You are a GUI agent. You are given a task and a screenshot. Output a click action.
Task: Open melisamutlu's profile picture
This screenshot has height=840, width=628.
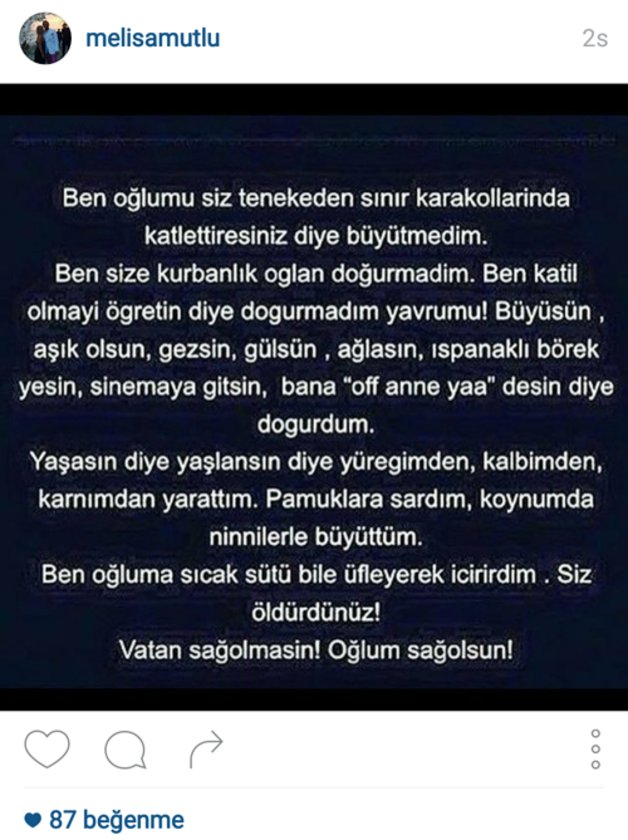coord(45,39)
